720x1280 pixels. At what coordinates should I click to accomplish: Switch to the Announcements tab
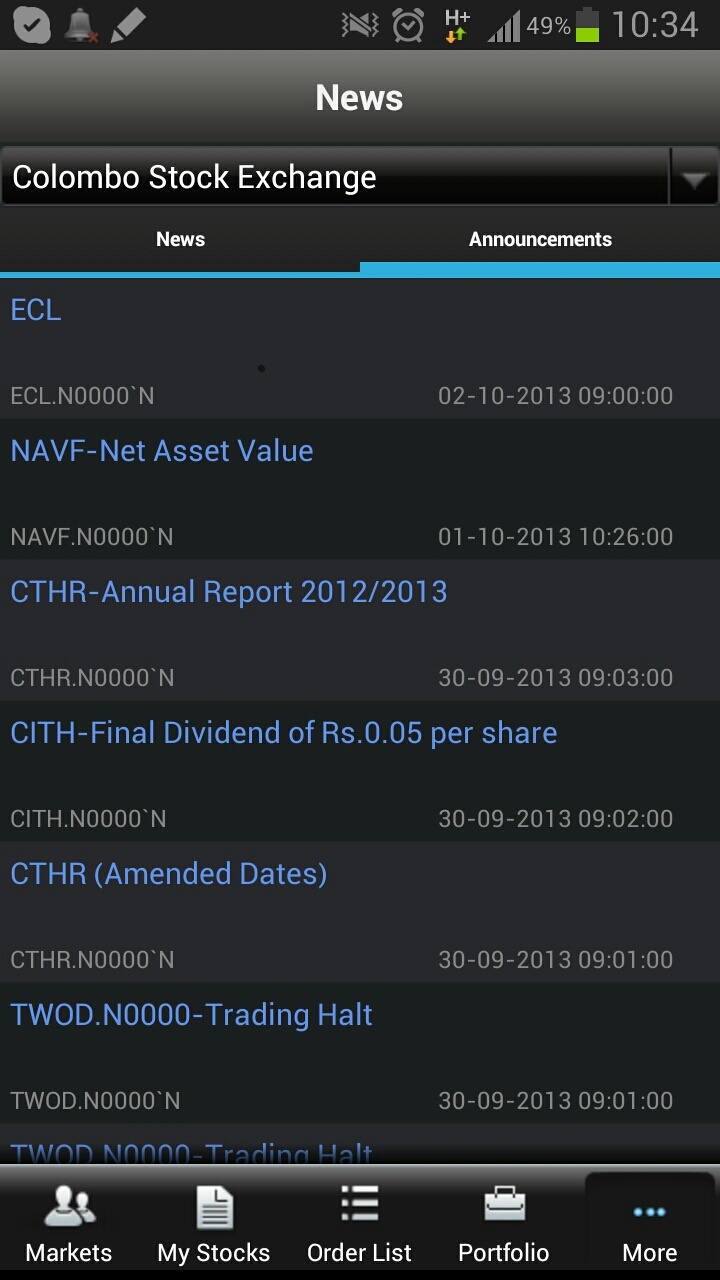[x=540, y=239]
